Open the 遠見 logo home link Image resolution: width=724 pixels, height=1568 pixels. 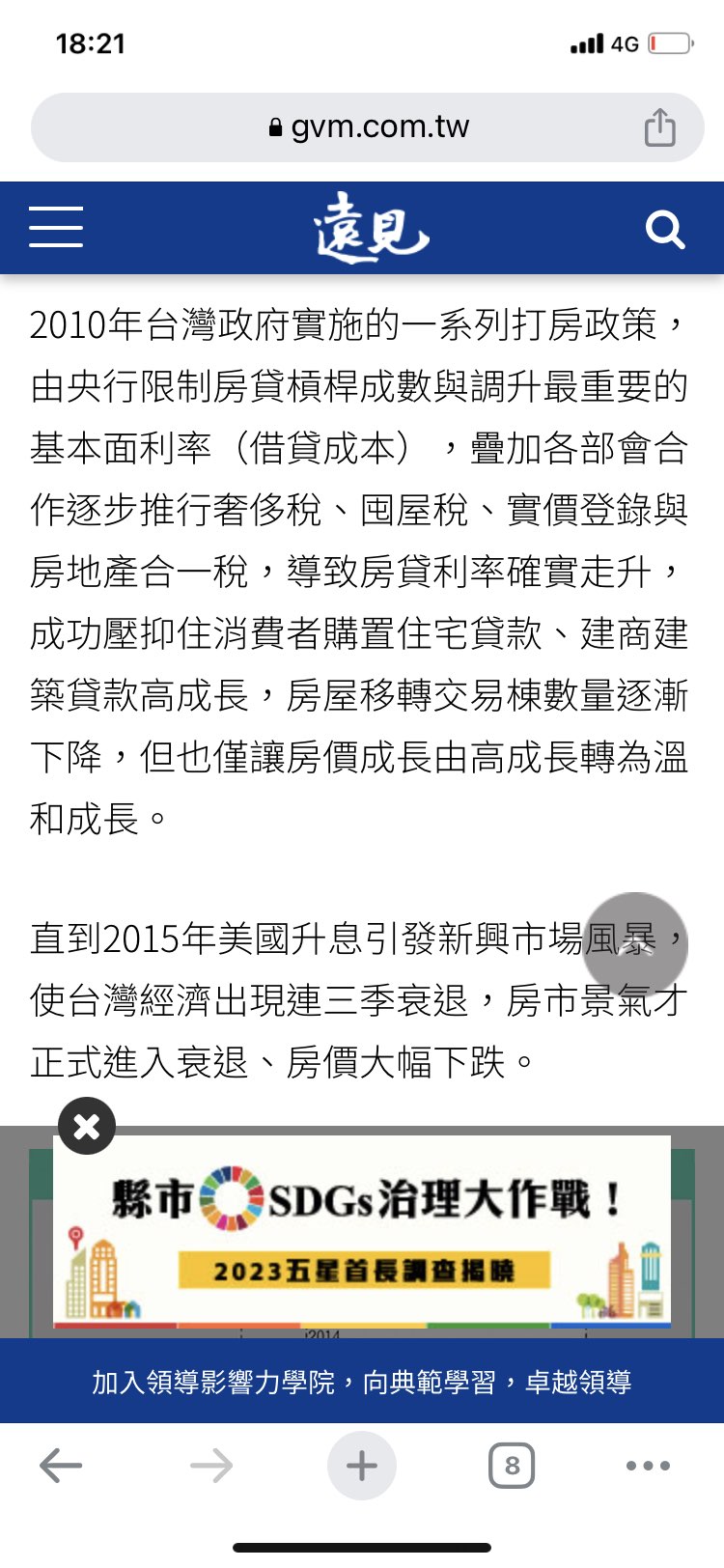click(x=371, y=228)
